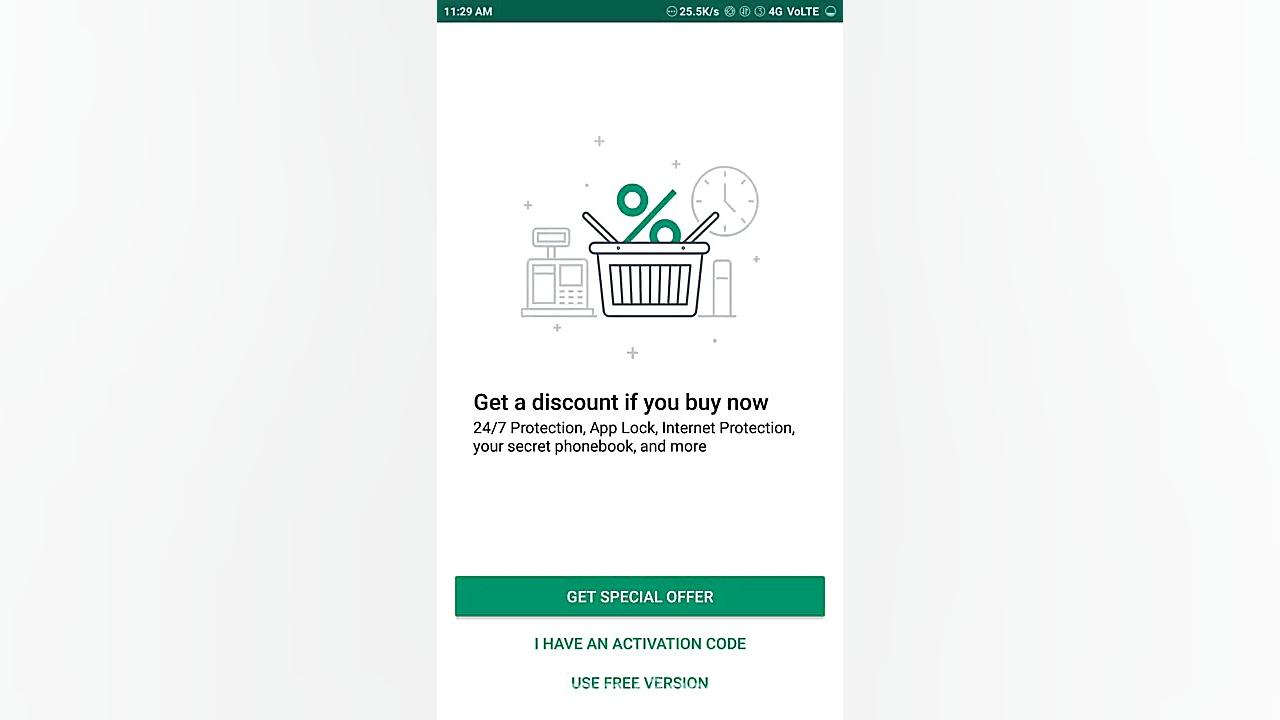Choose I Have An Activation Code
1280x720 pixels.
pyautogui.click(x=639, y=643)
